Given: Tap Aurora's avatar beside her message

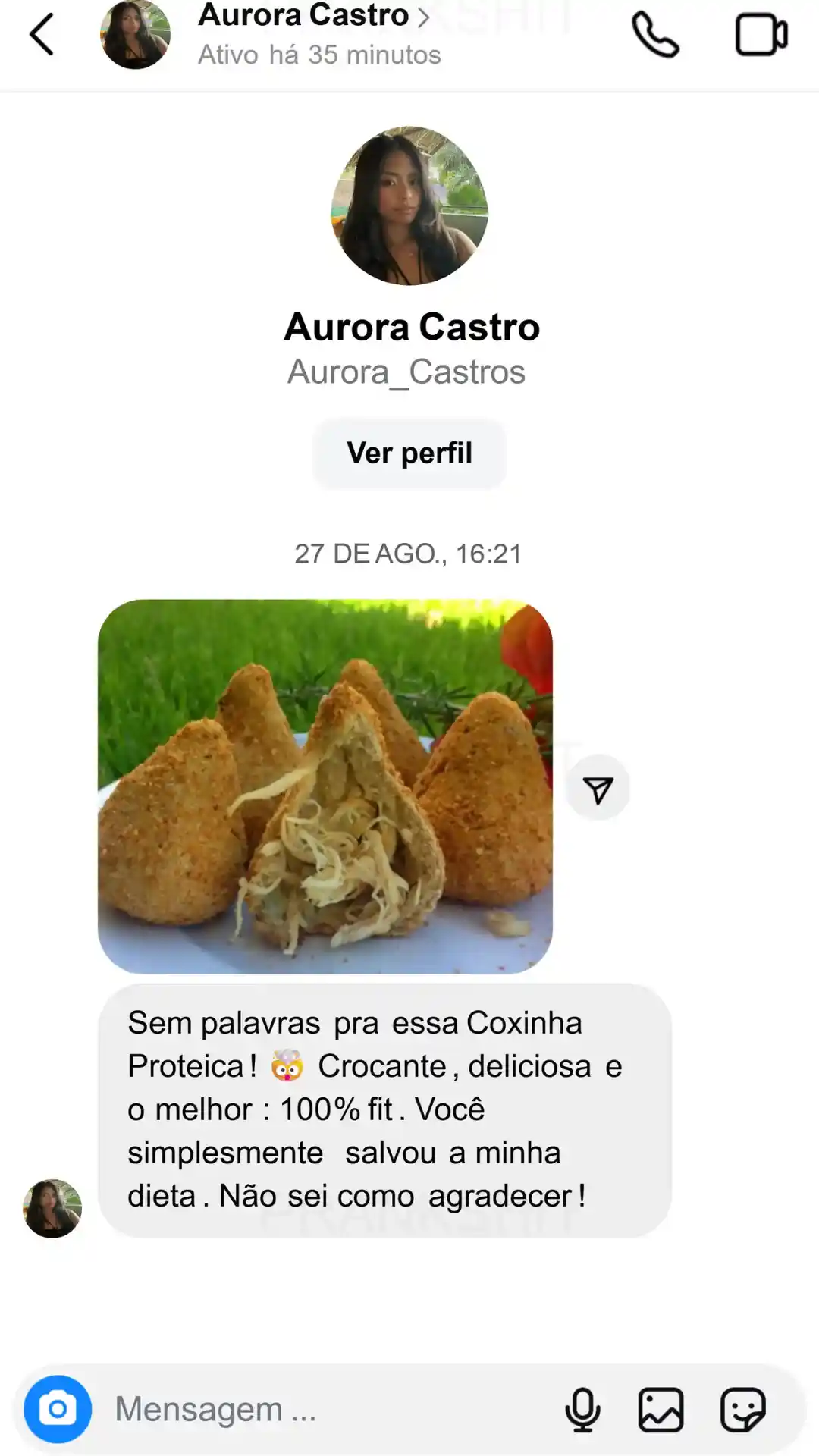Looking at the screenshot, I should [52, 1208].
